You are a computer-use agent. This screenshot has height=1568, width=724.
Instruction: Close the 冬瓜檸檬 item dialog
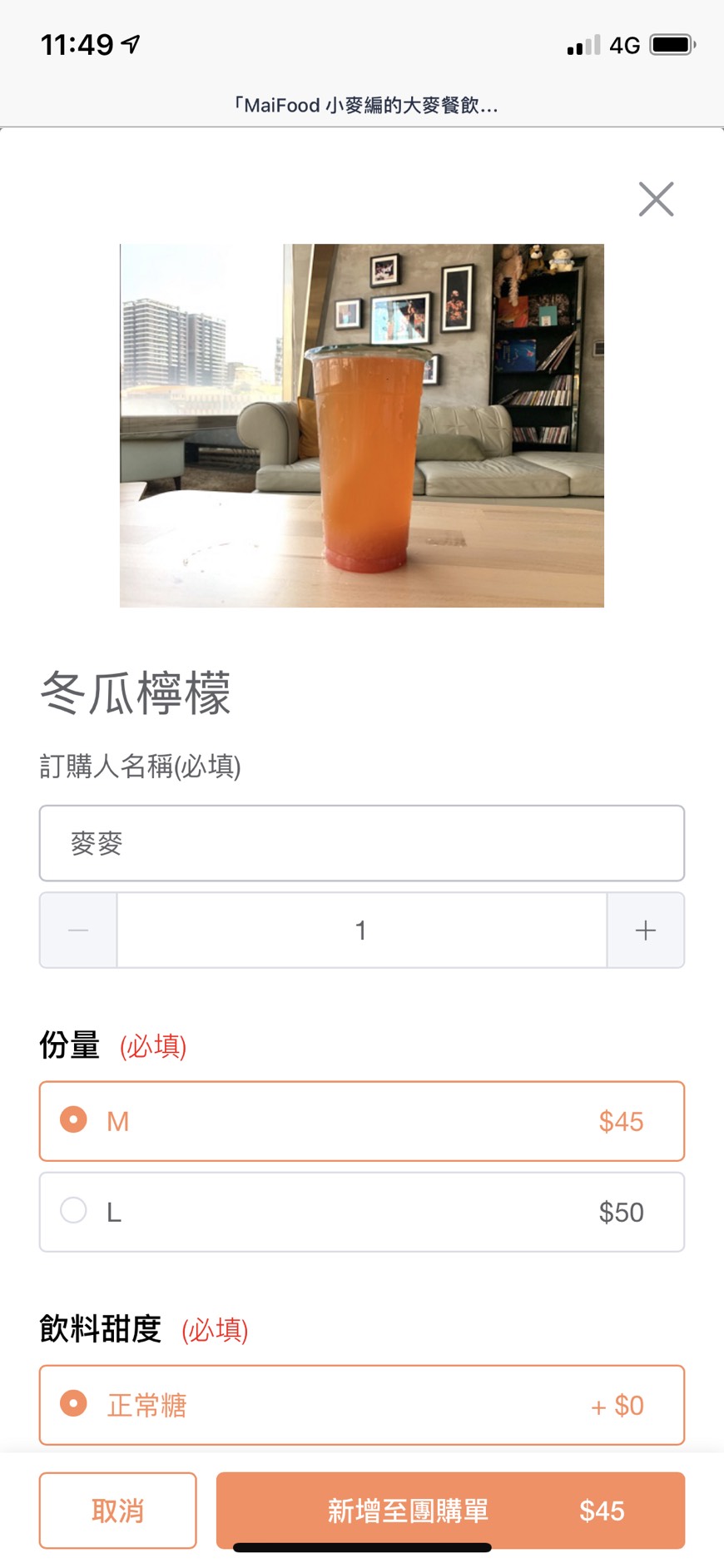coord(656,199)
